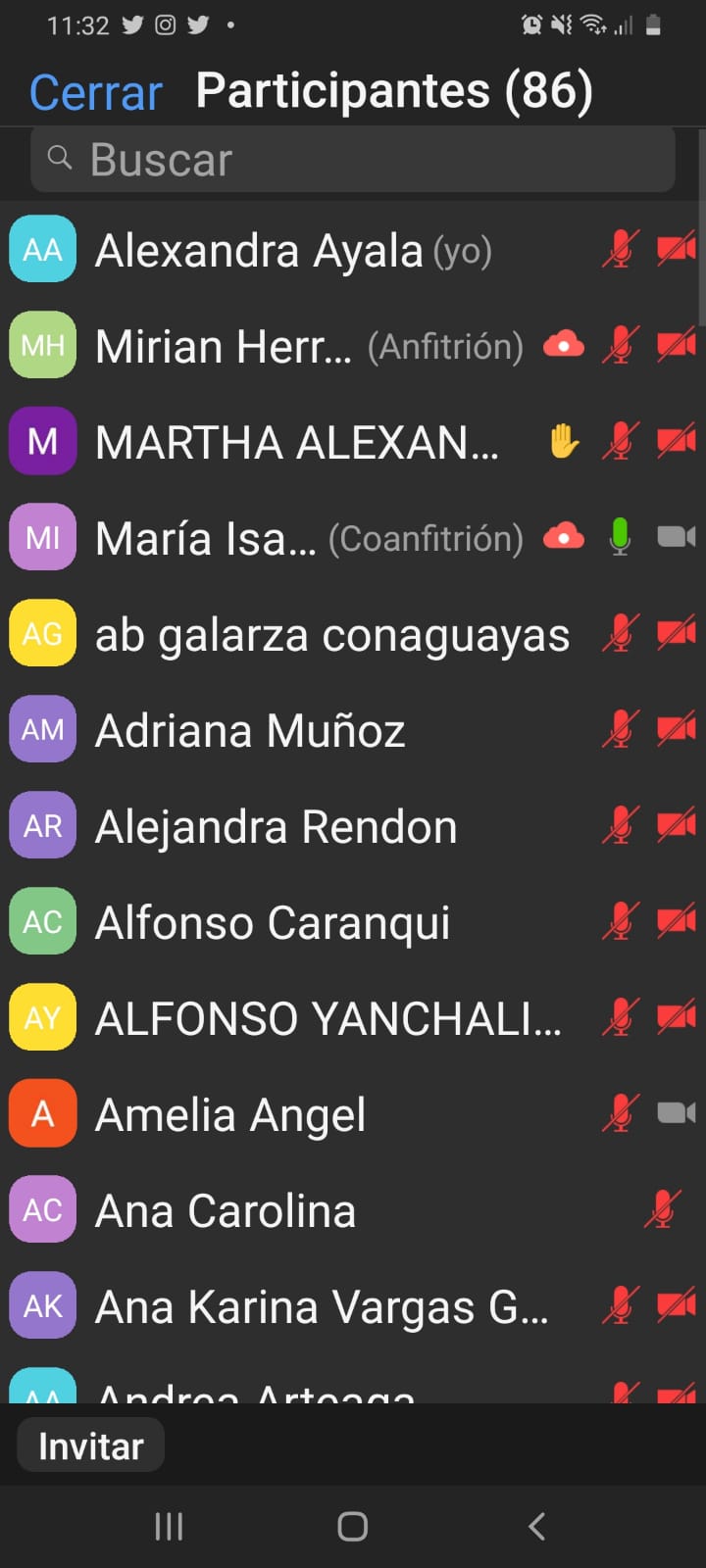Viewport: 706px width, 1568px height.
Task: Select Alexandra Ayala (yo) participant row
Action: pyautogui.click(x=294, y=251)
